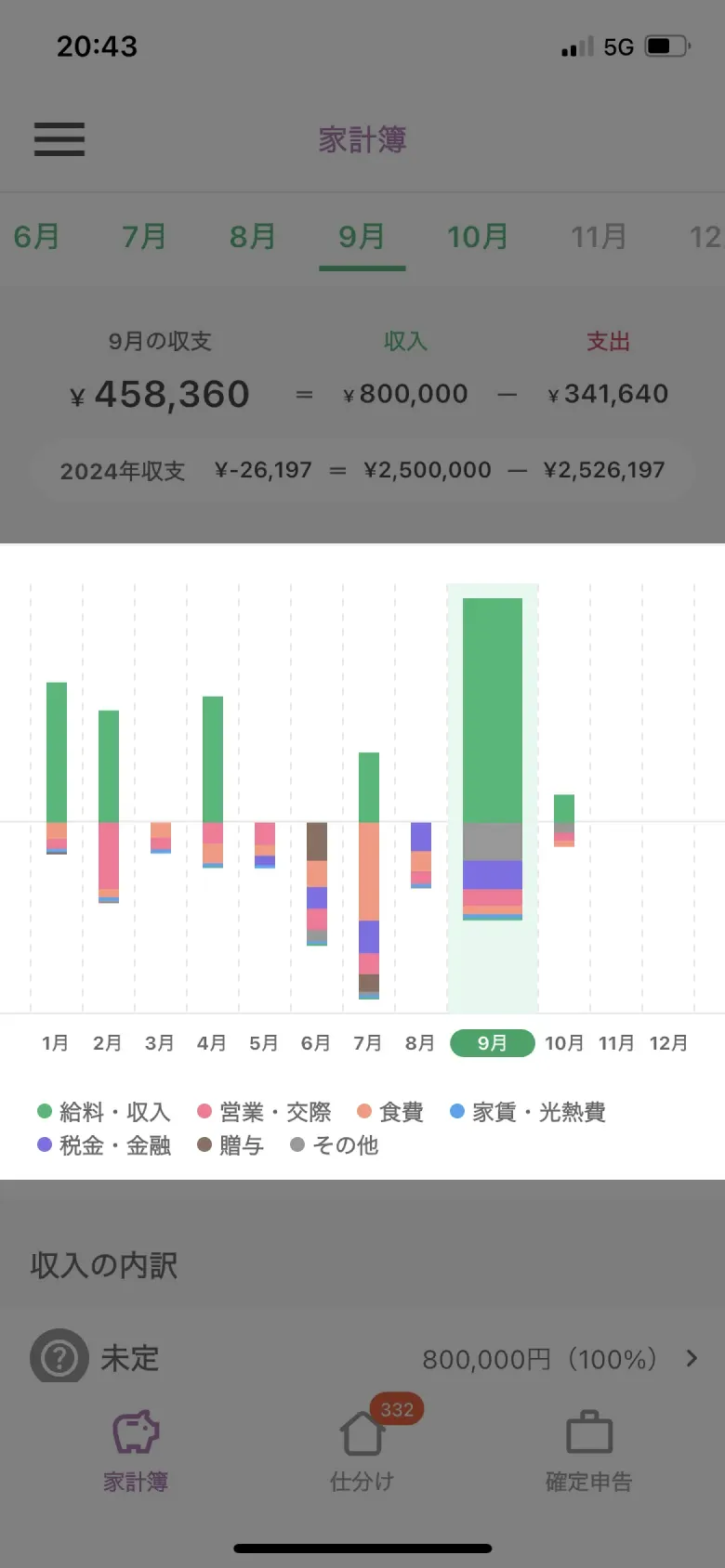The height and width of the screenshot is (1568, 725).
Task: Go to the 確定申告 bottom tab
Action: point(588,1451)
